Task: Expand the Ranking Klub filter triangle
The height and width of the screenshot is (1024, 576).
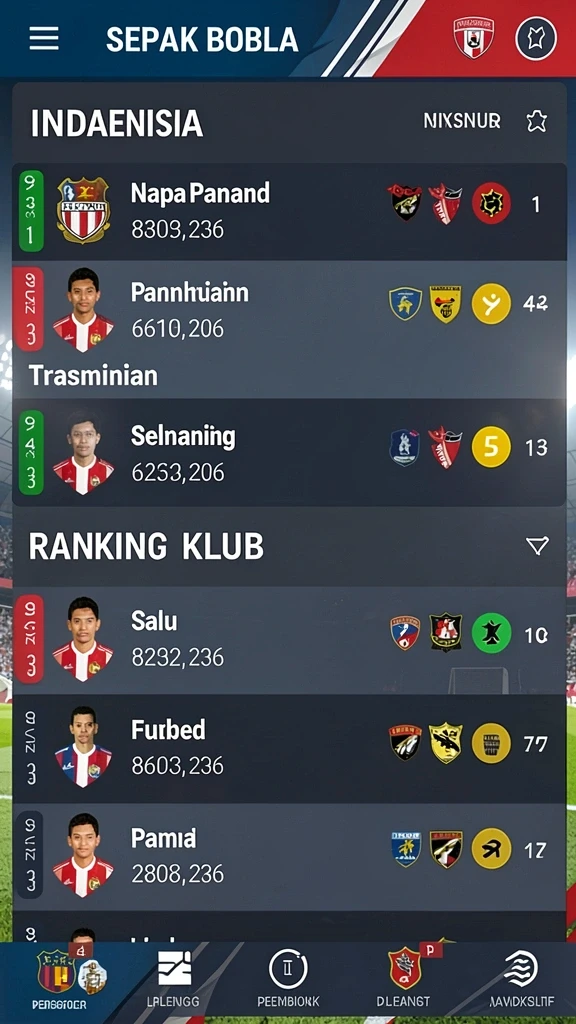Action: click(537, 545)
